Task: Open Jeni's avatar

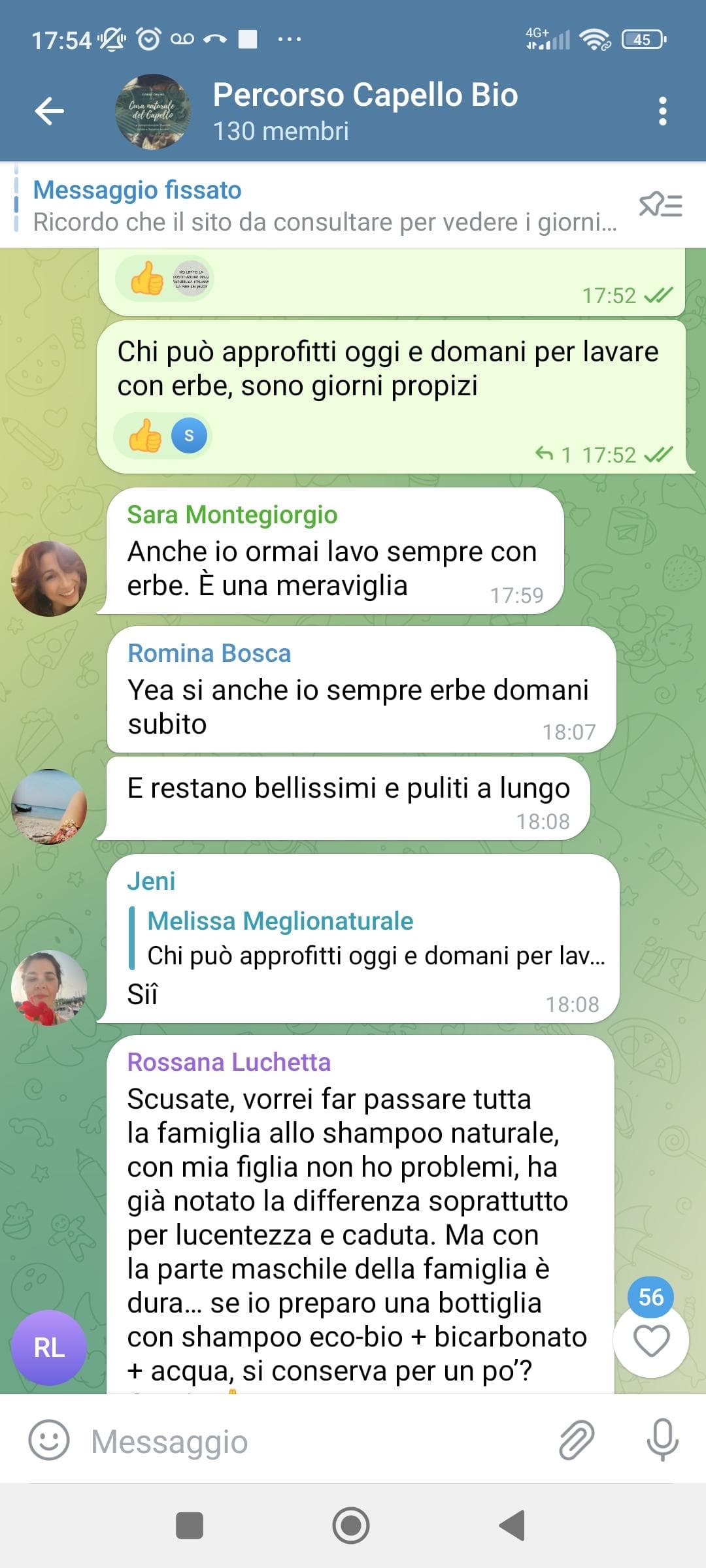Action: tap(49, 987)
